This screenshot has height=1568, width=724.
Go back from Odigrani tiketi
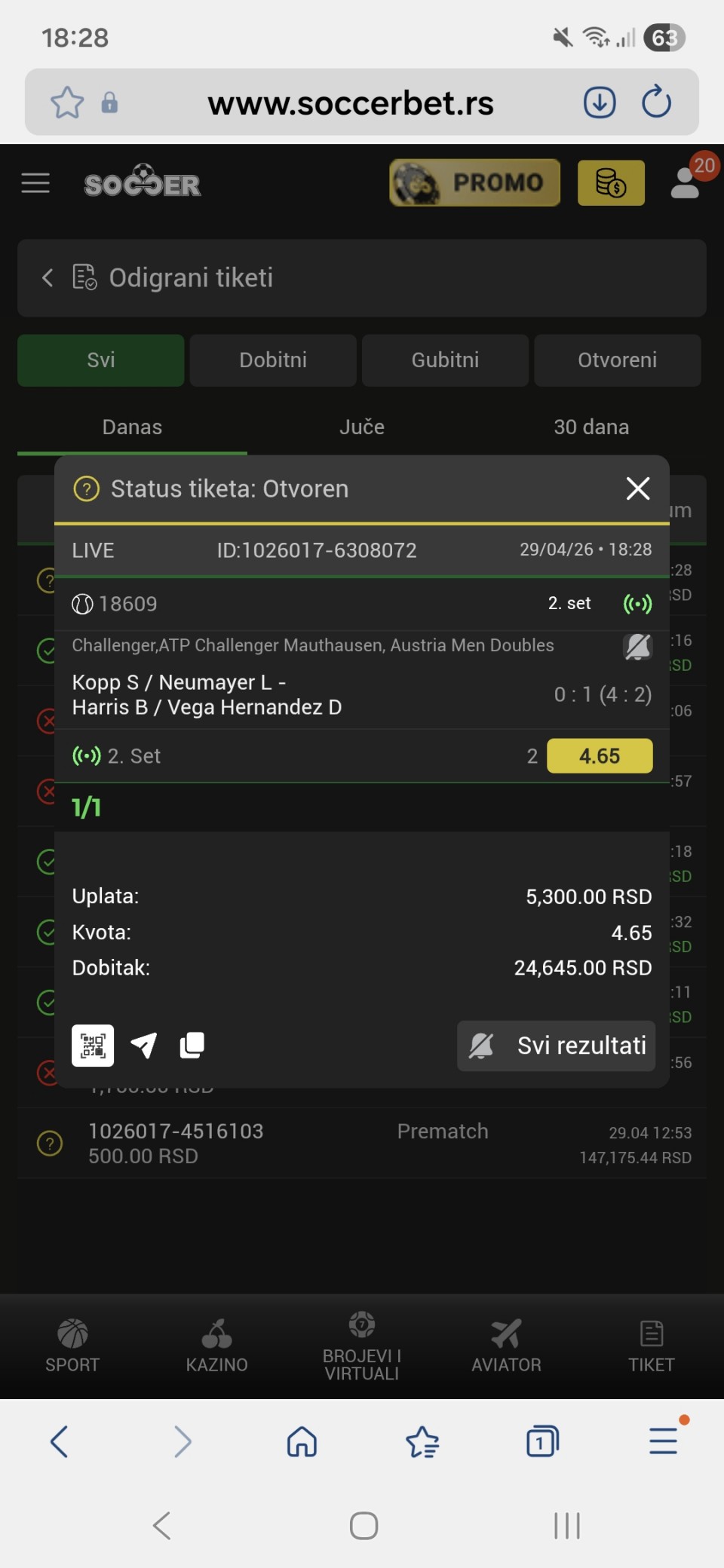click(x=48, y=277)
